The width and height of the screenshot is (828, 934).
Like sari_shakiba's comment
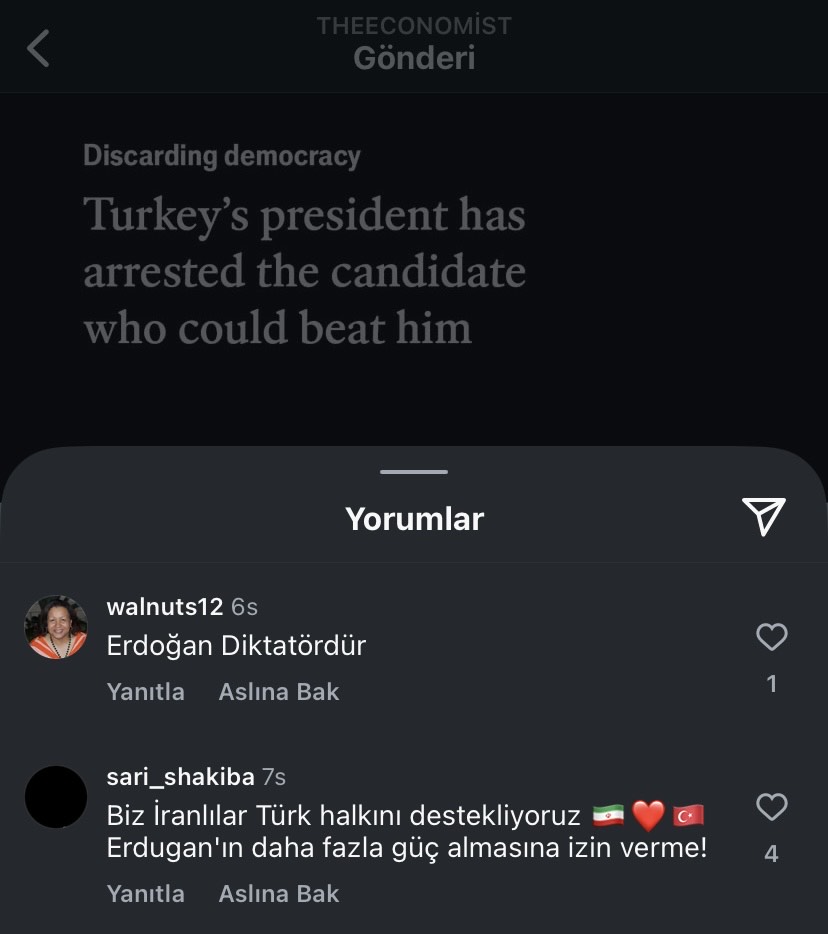[x=771, y=807]
